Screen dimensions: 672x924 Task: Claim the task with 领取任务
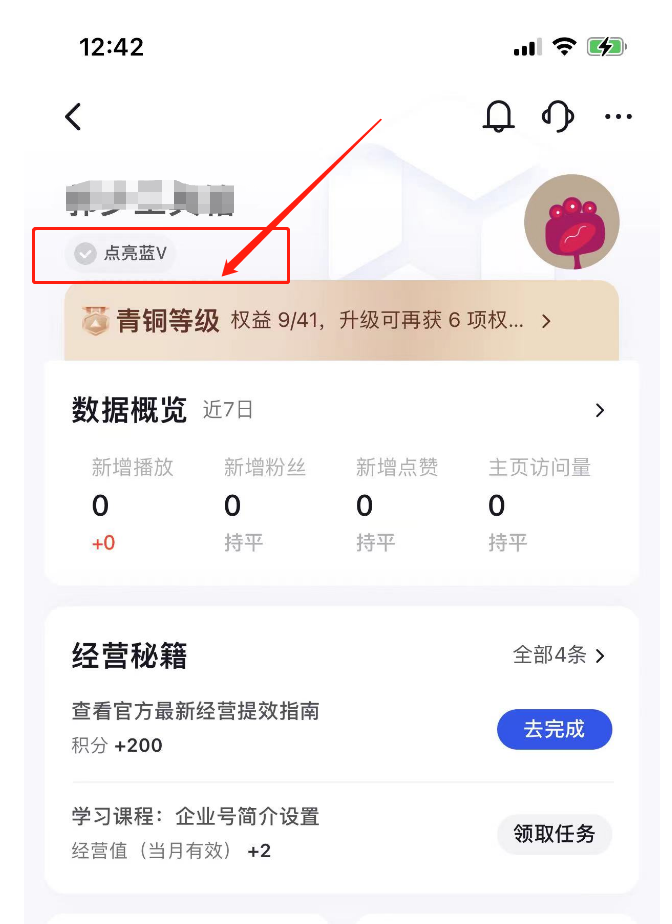click(554, 833)
